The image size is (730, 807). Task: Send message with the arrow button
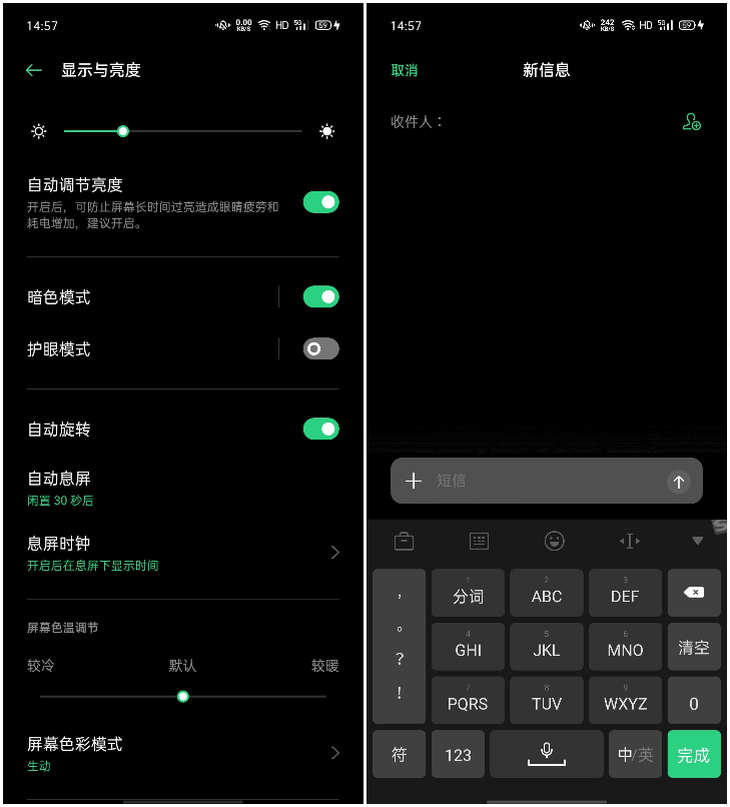coord(678,482)
